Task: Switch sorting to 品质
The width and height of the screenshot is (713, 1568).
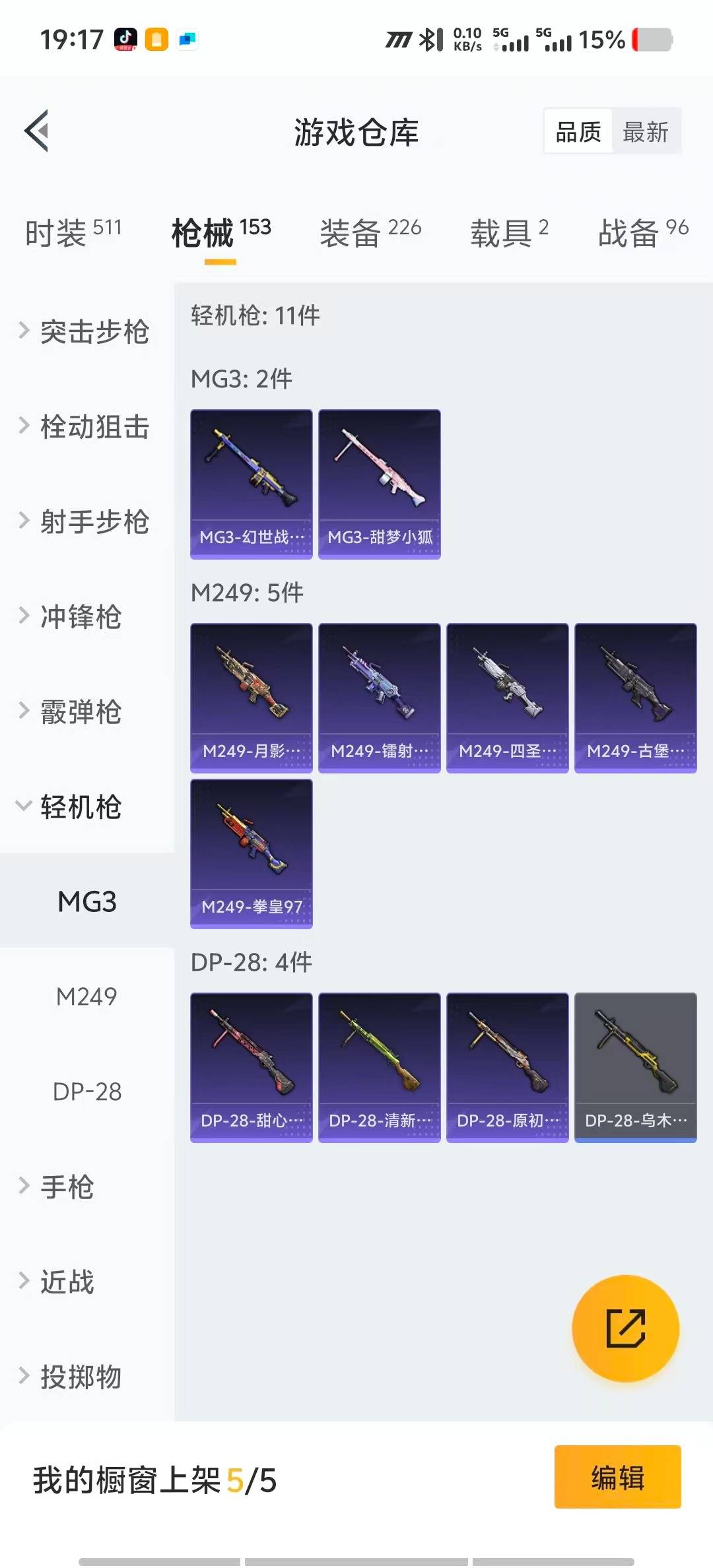Action: (x=577, y=131)
